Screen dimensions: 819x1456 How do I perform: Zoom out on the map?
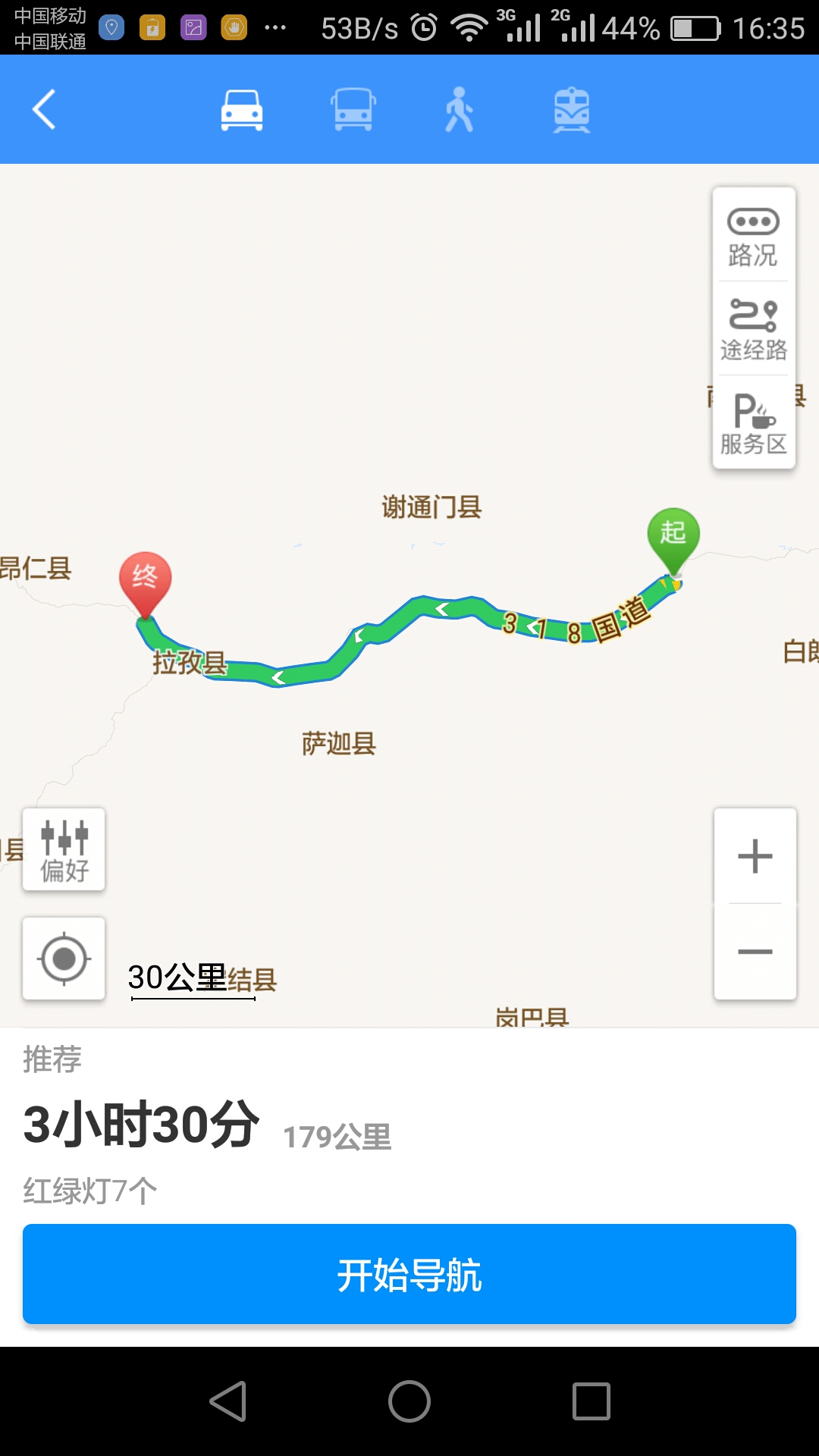[x=755, y=951]
